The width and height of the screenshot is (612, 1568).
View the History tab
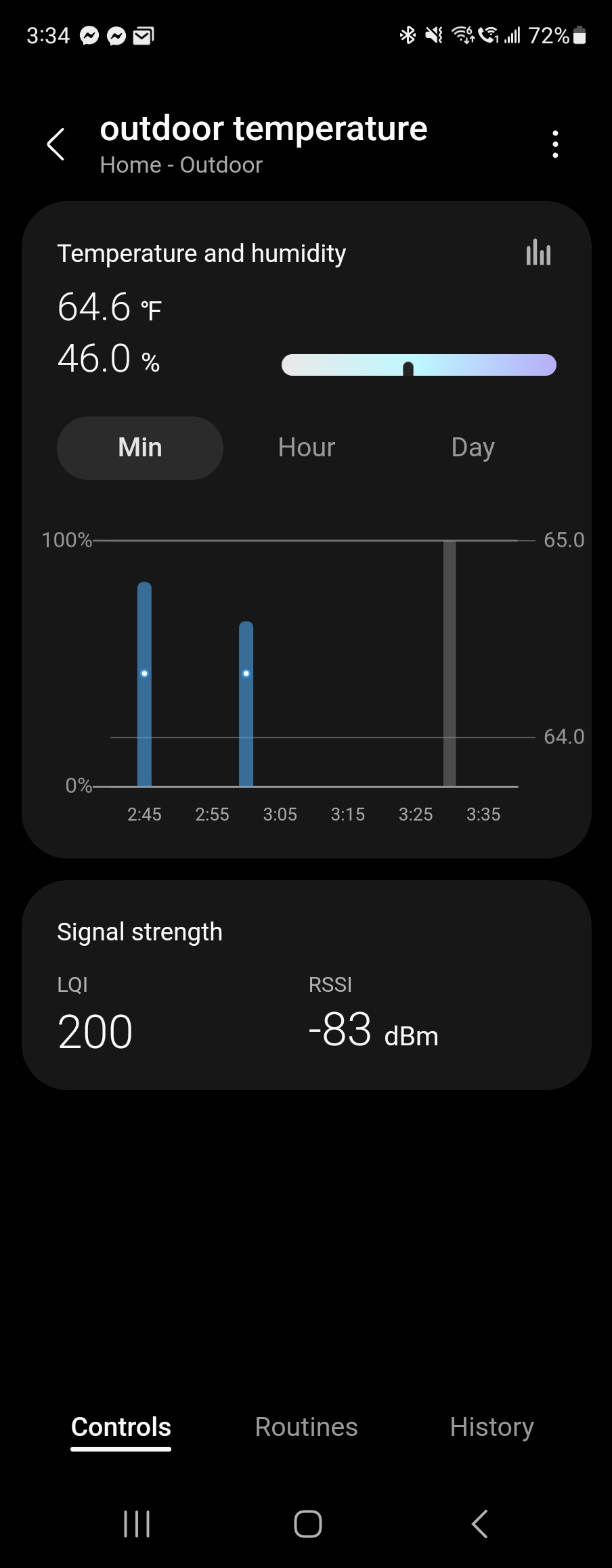click(x=491, y=1427)
